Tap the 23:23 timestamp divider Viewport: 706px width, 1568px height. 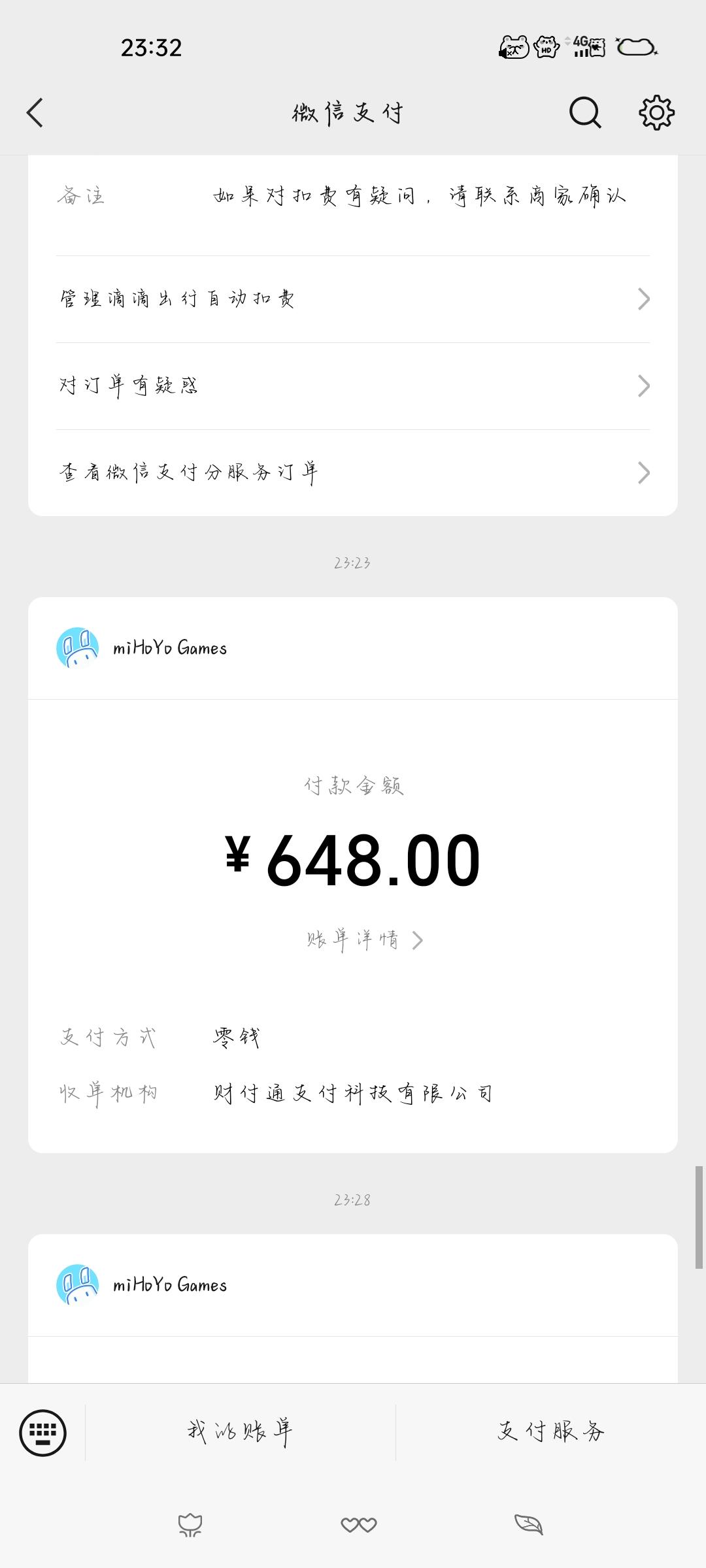tap(354, 561)
